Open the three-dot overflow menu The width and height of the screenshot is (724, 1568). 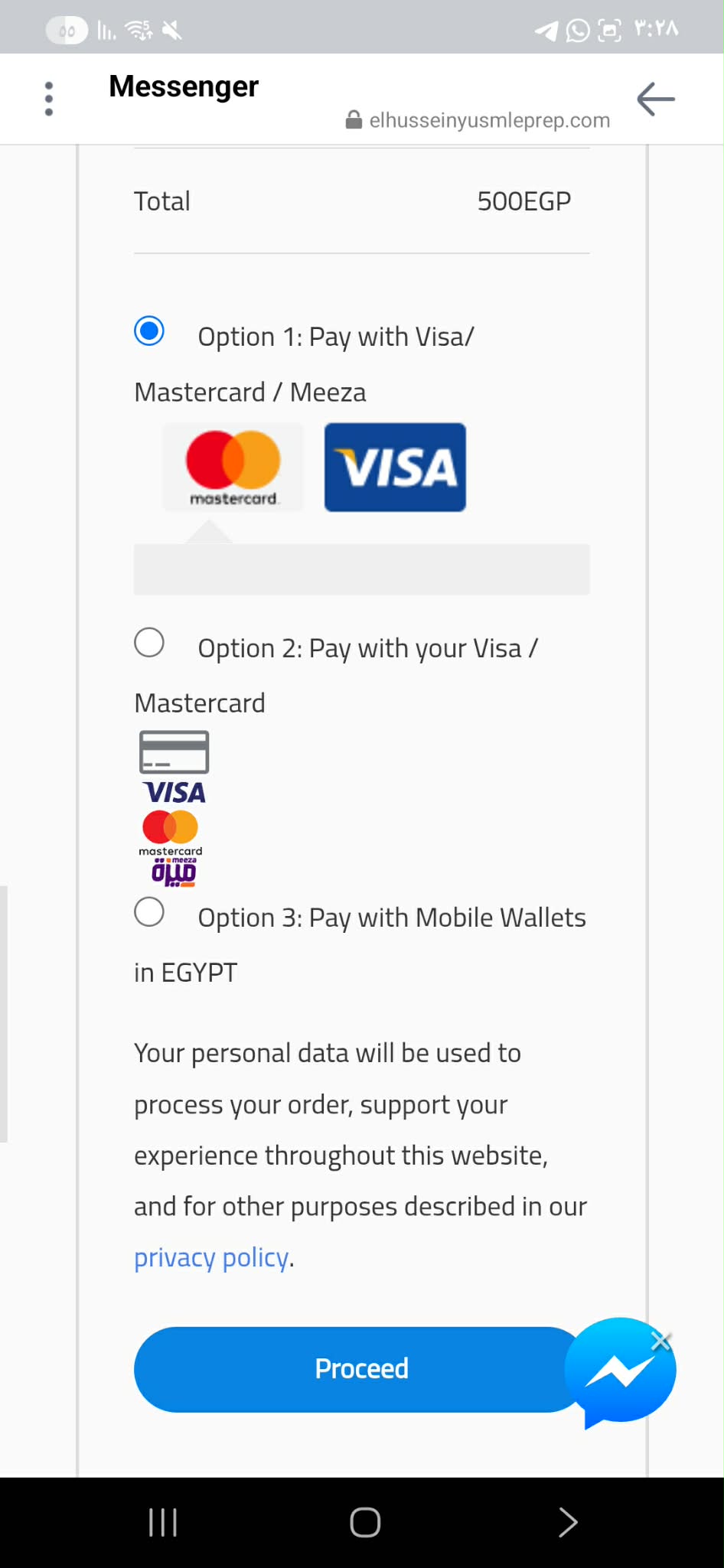pos(49,99)
